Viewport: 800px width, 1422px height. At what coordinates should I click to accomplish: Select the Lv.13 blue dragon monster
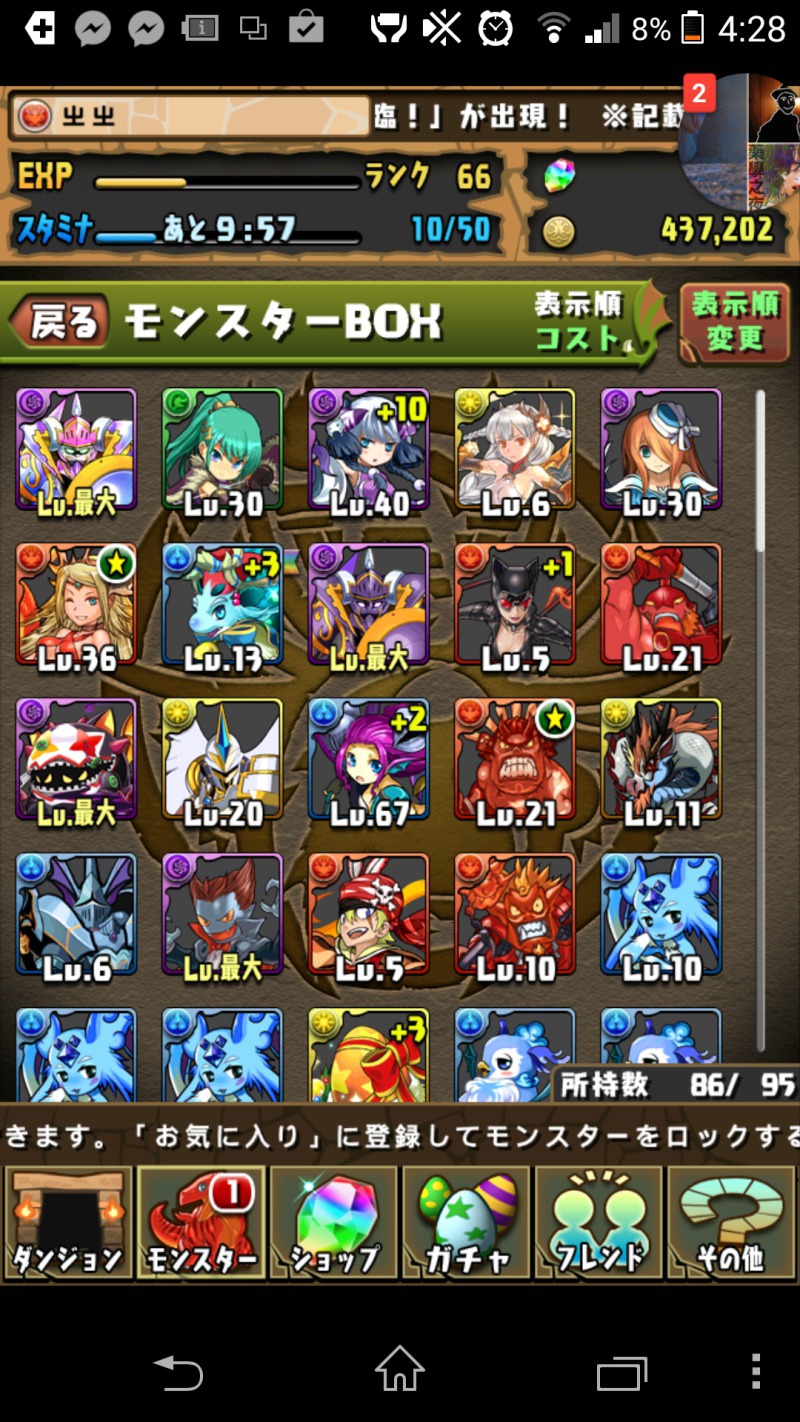[x=222, y=604]
